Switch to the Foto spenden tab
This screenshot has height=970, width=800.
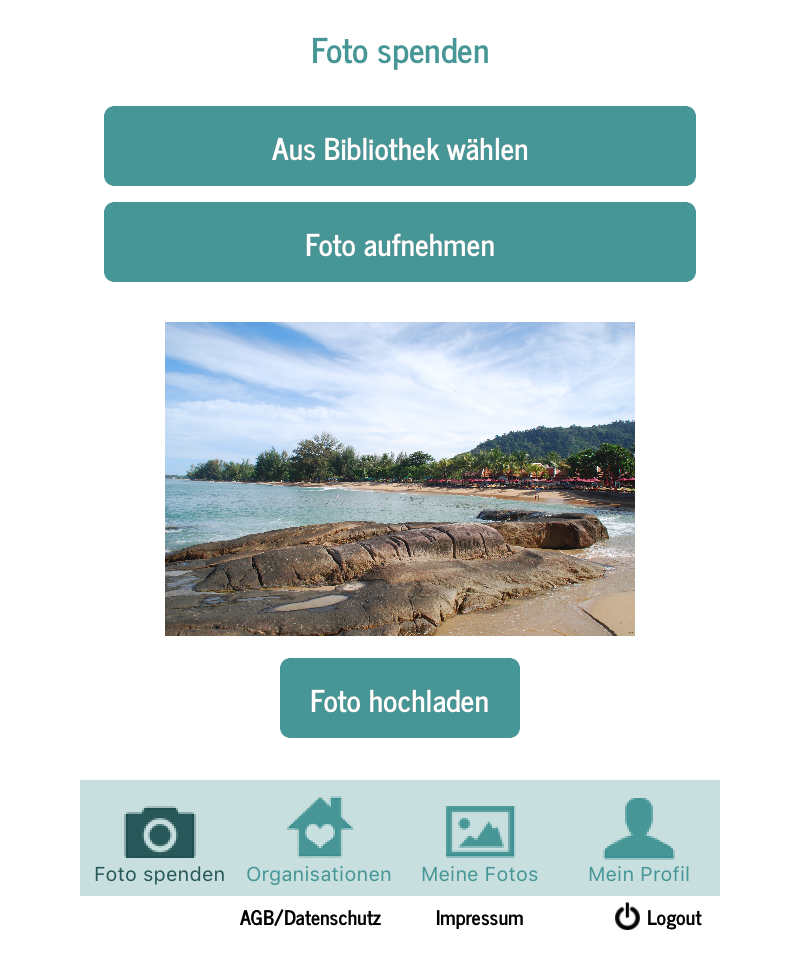[x=160, y=843]
